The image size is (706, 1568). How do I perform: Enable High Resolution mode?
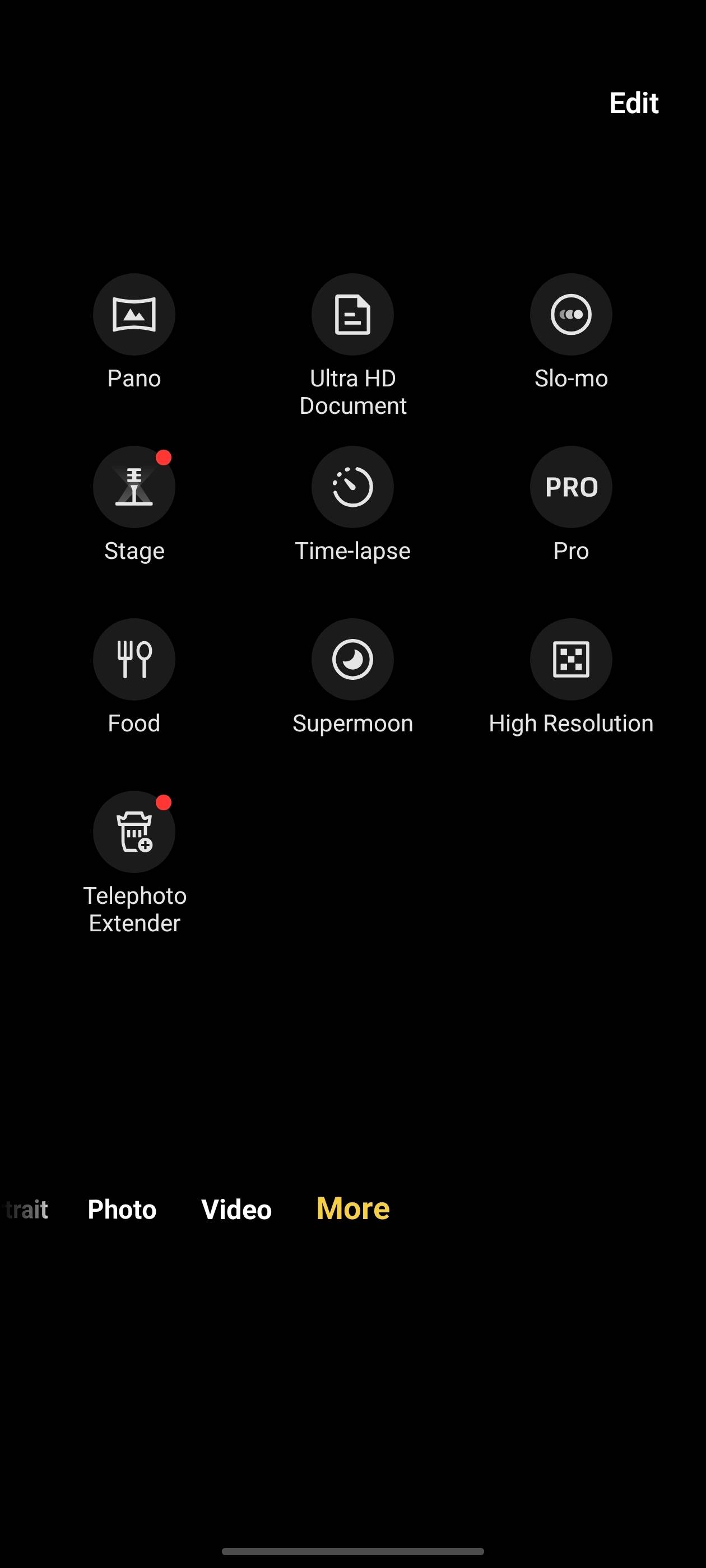click(x=571, y=659)
